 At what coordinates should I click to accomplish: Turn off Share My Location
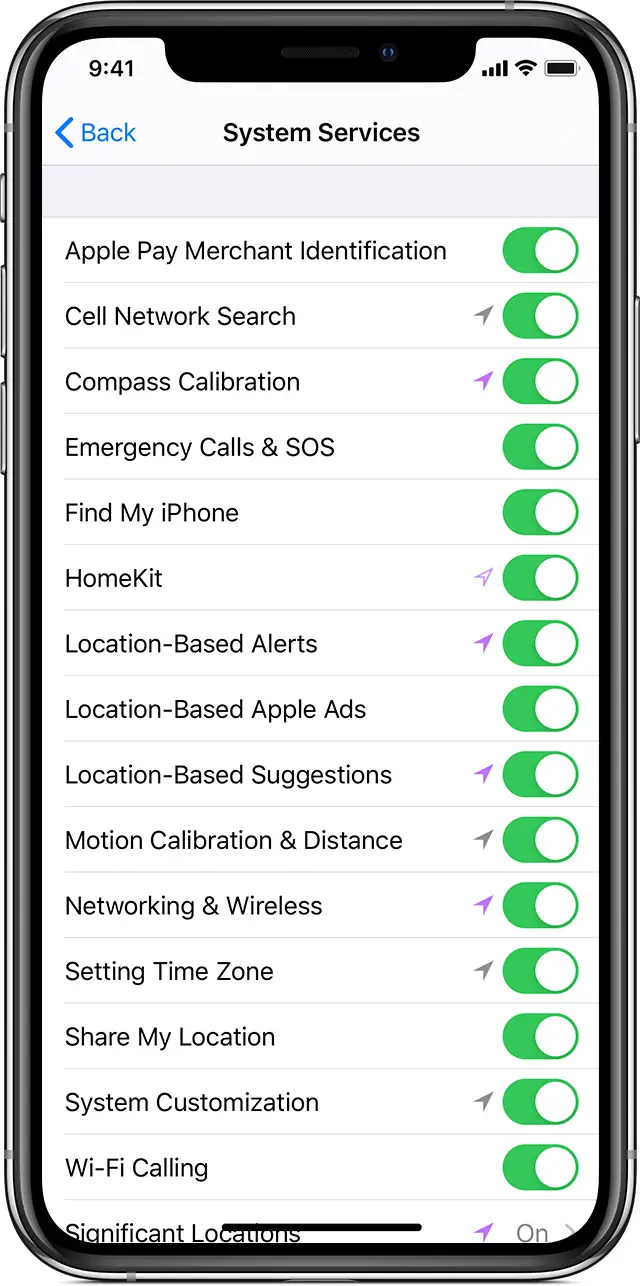(540, 1037)
